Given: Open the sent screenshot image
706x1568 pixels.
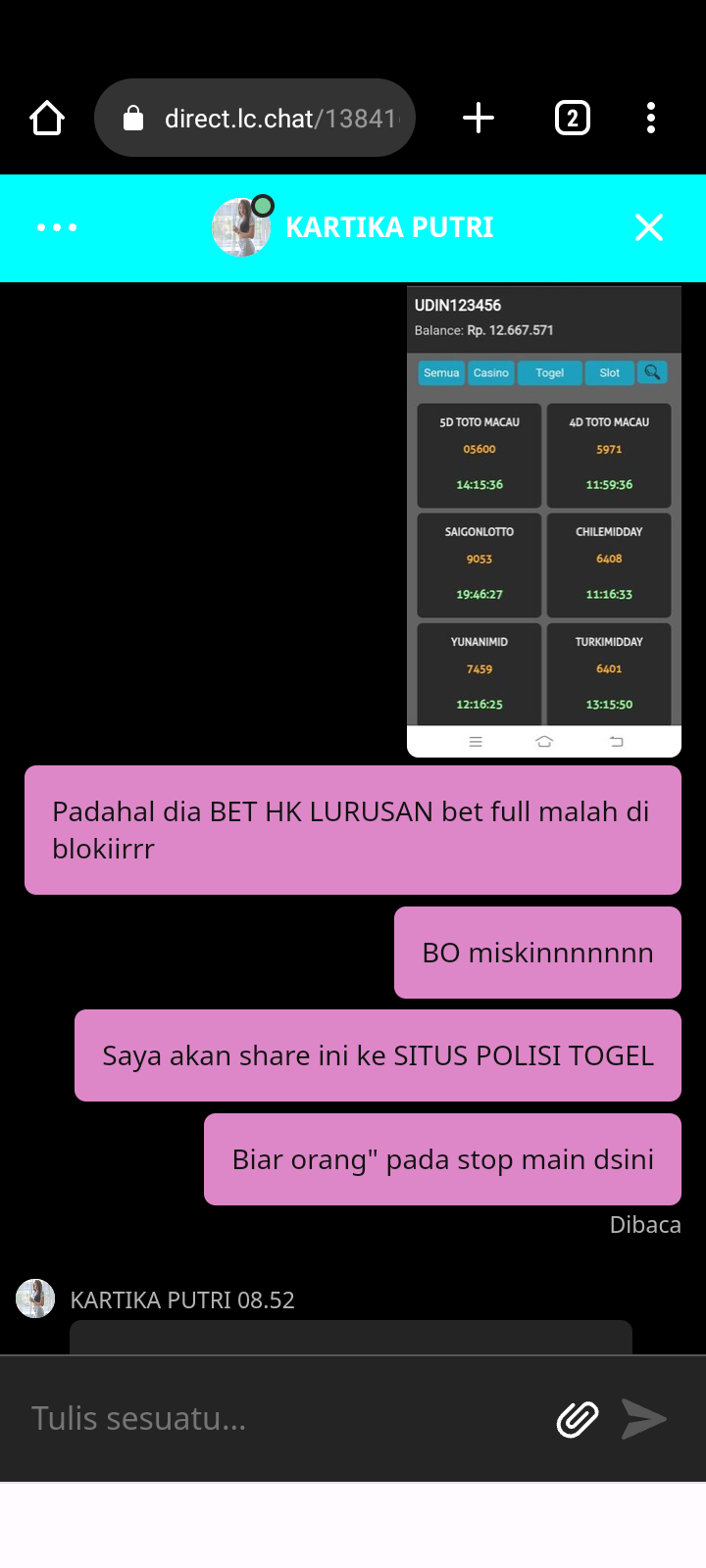Looking at the screenshot, I should click(544, 521).
